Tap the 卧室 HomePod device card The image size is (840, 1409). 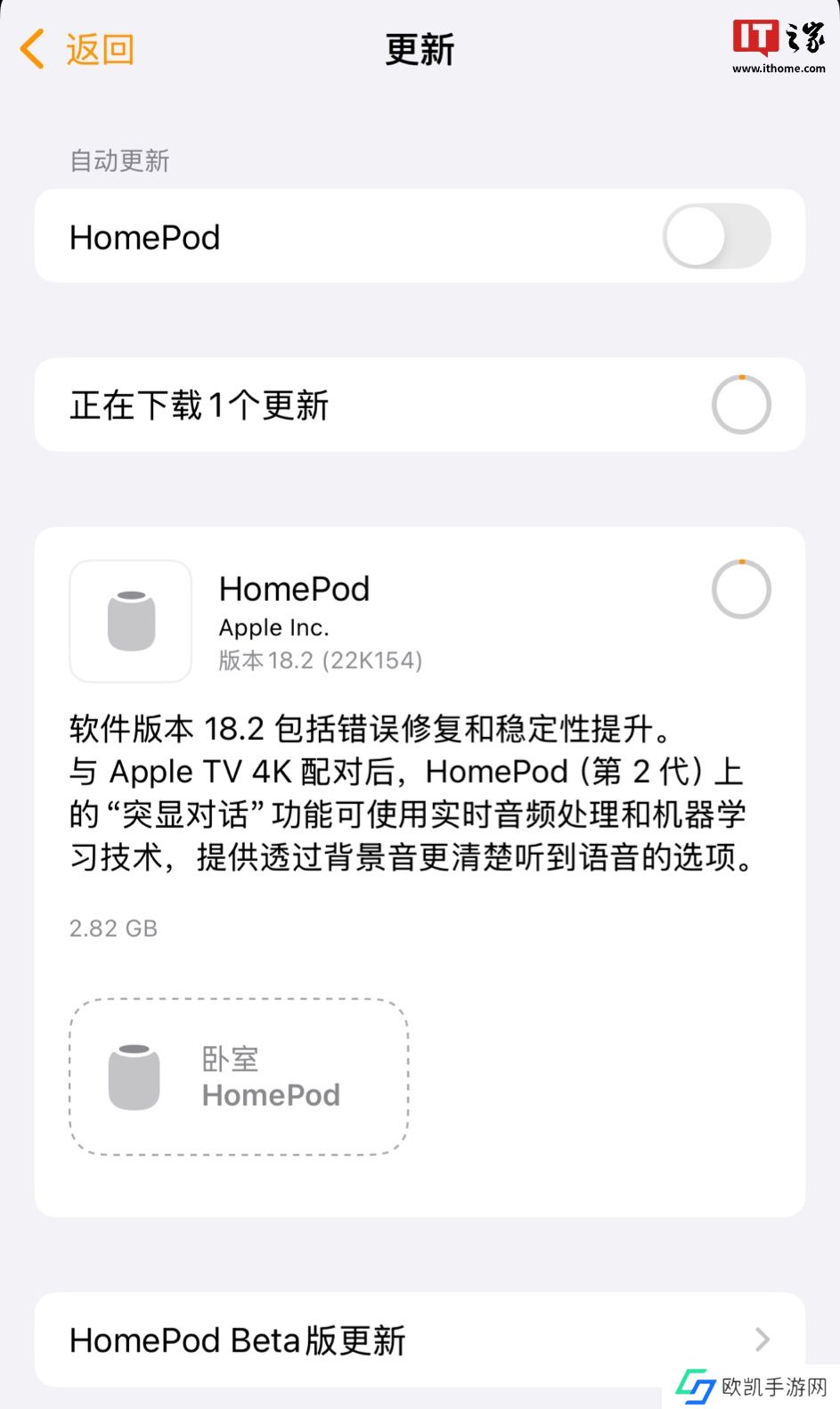[239, 1077]
